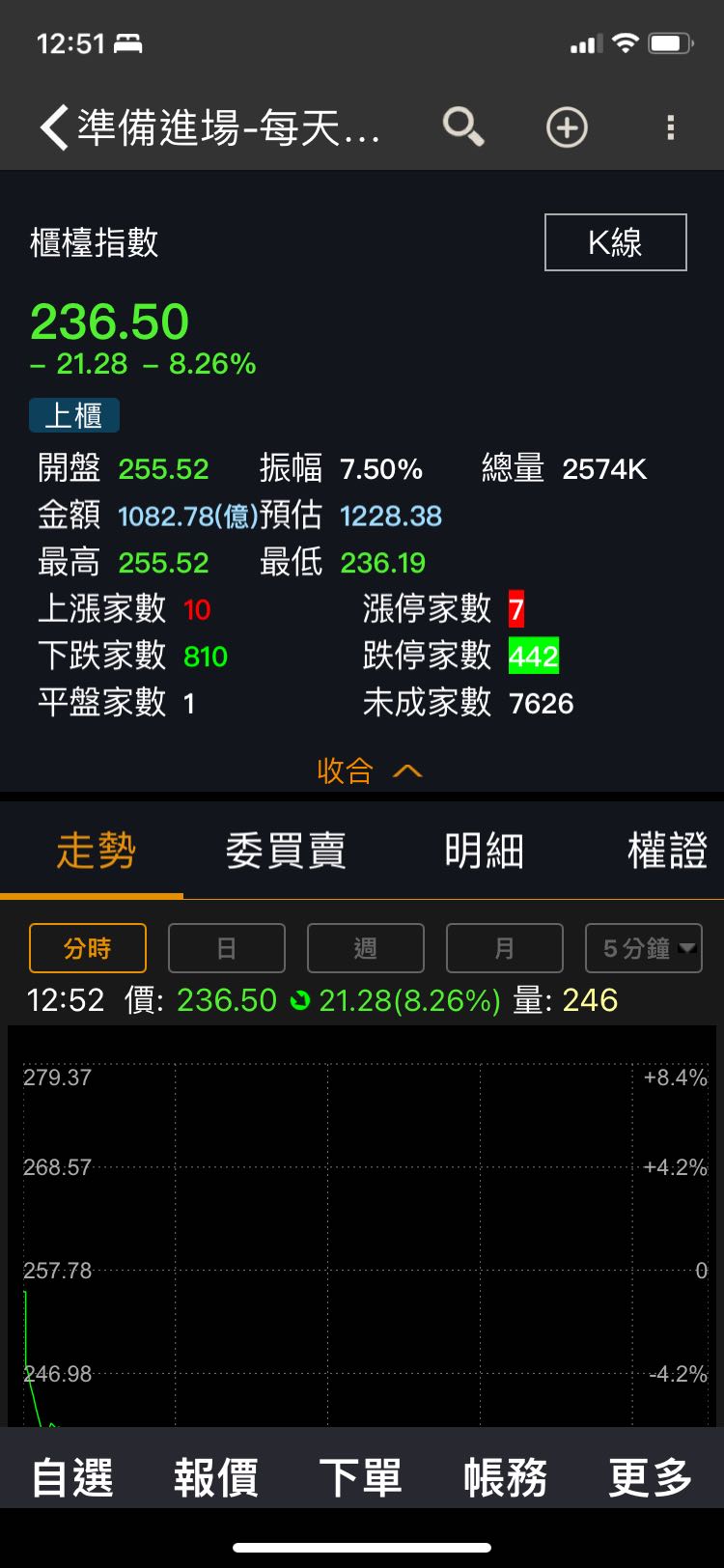The image size is (724, 1568).
Task: Tap the green 跌停家數 442 indicator
Action: [x=534, y=657]
